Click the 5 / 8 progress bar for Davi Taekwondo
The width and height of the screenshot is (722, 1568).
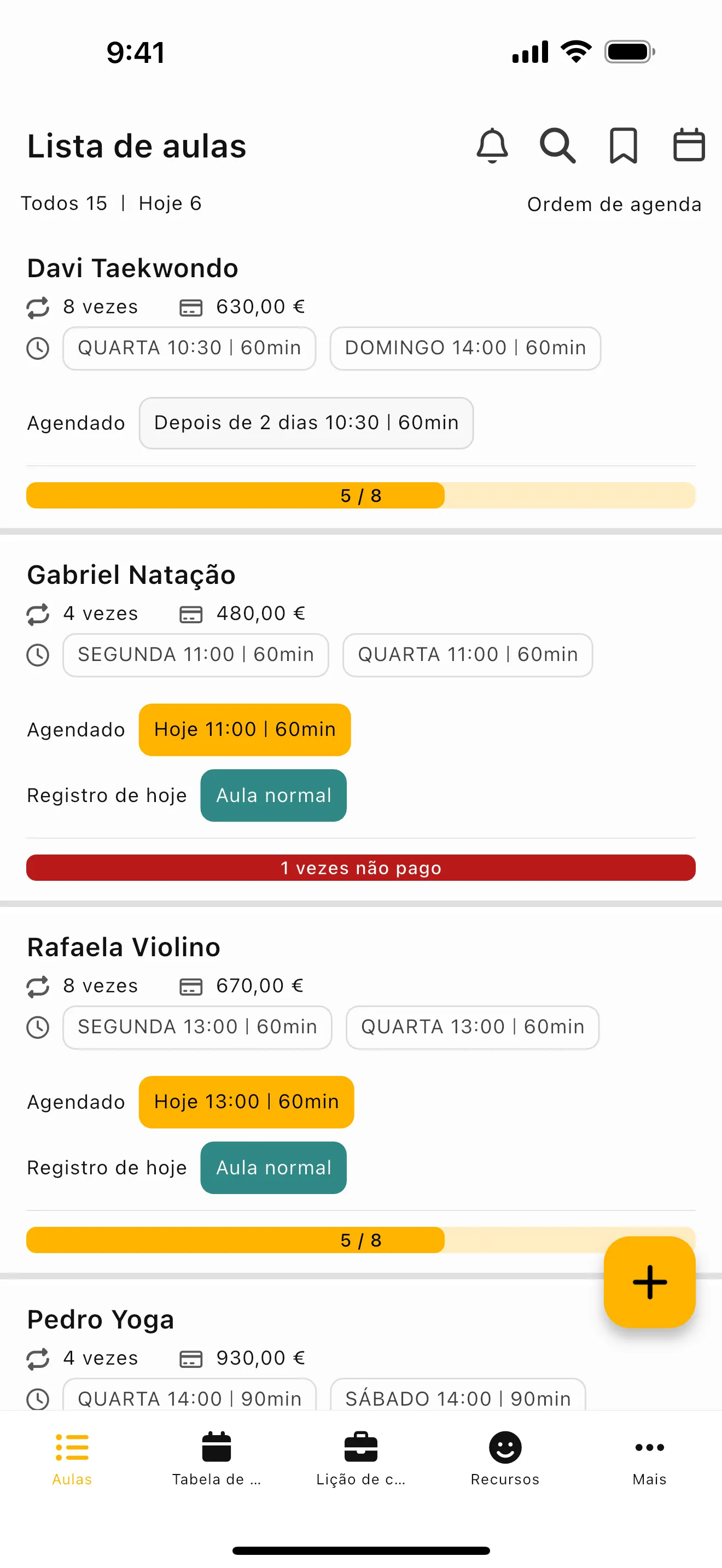[x=361, y=495]
